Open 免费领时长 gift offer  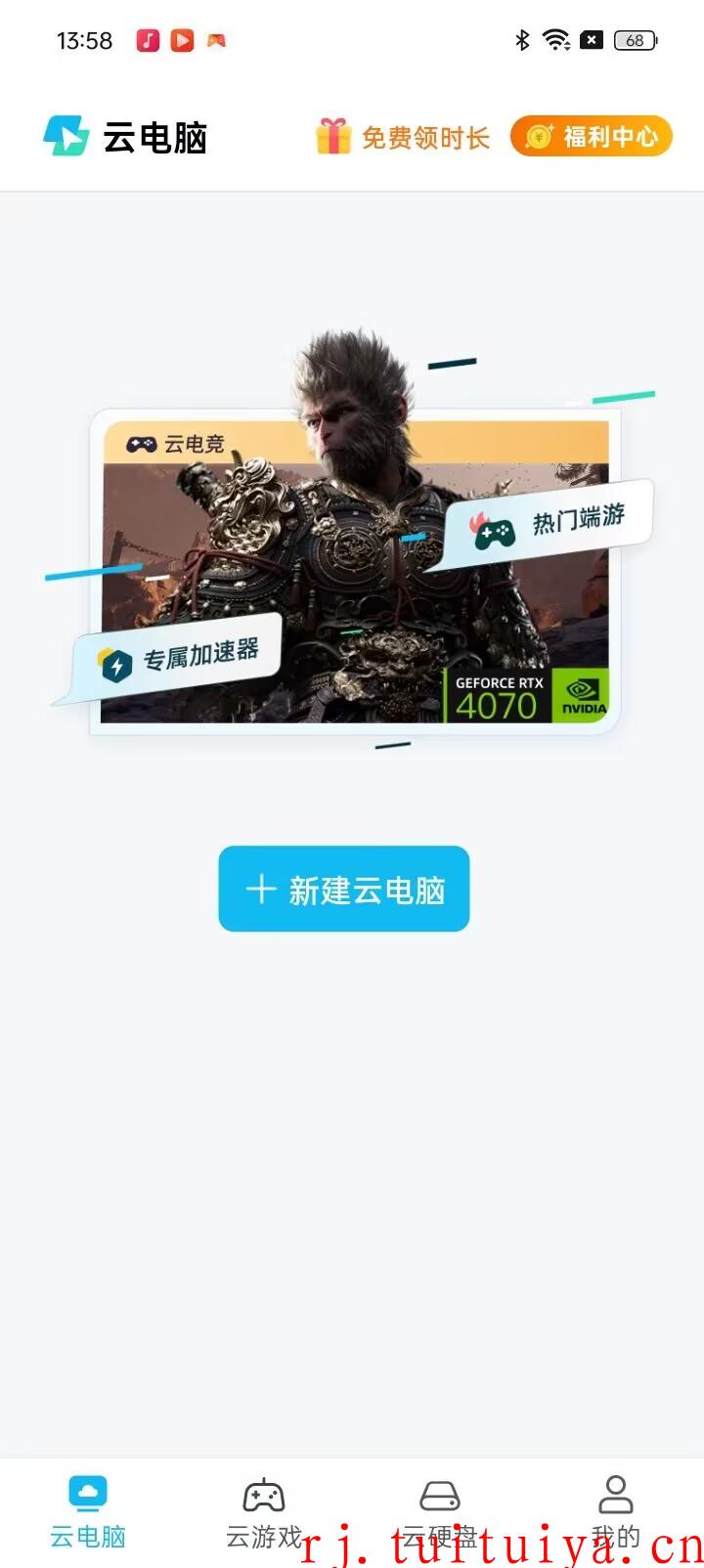(402, 137)
